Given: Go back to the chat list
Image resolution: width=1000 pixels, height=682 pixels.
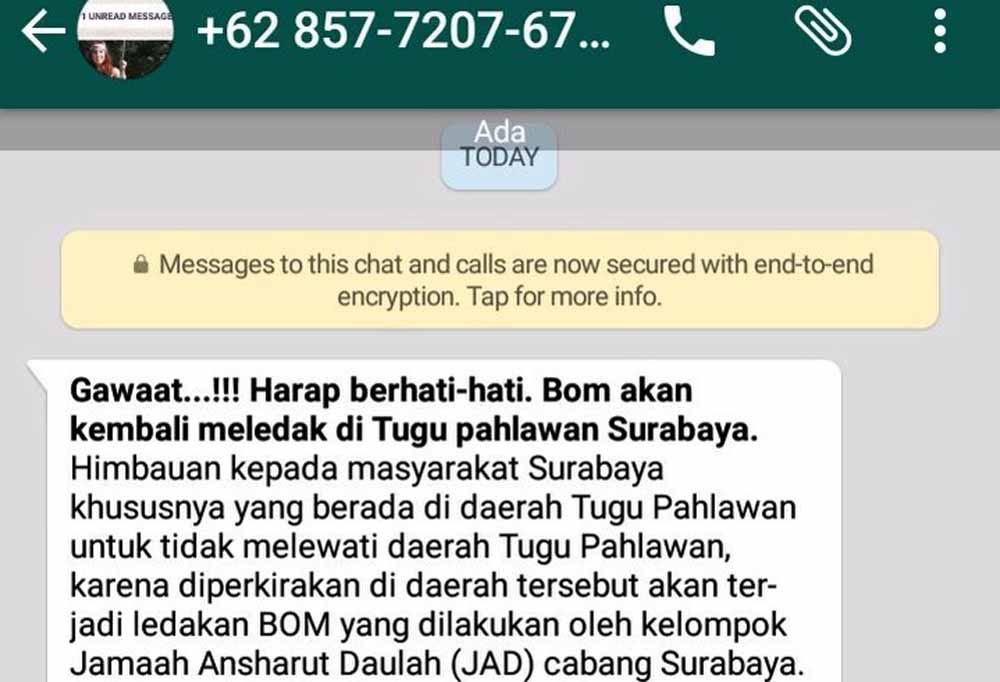Looking at the screenshot, I should (x=43, y=33).
